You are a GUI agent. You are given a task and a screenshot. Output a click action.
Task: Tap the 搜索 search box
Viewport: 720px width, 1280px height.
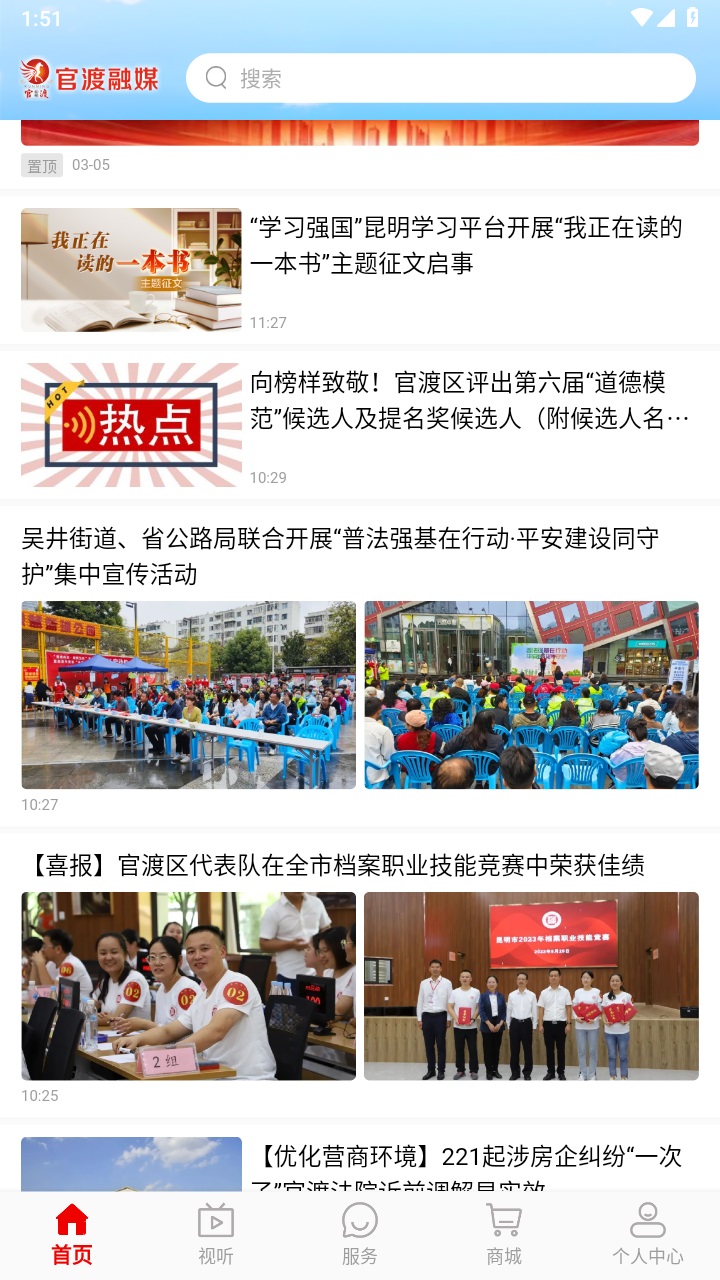click(440, 78)
